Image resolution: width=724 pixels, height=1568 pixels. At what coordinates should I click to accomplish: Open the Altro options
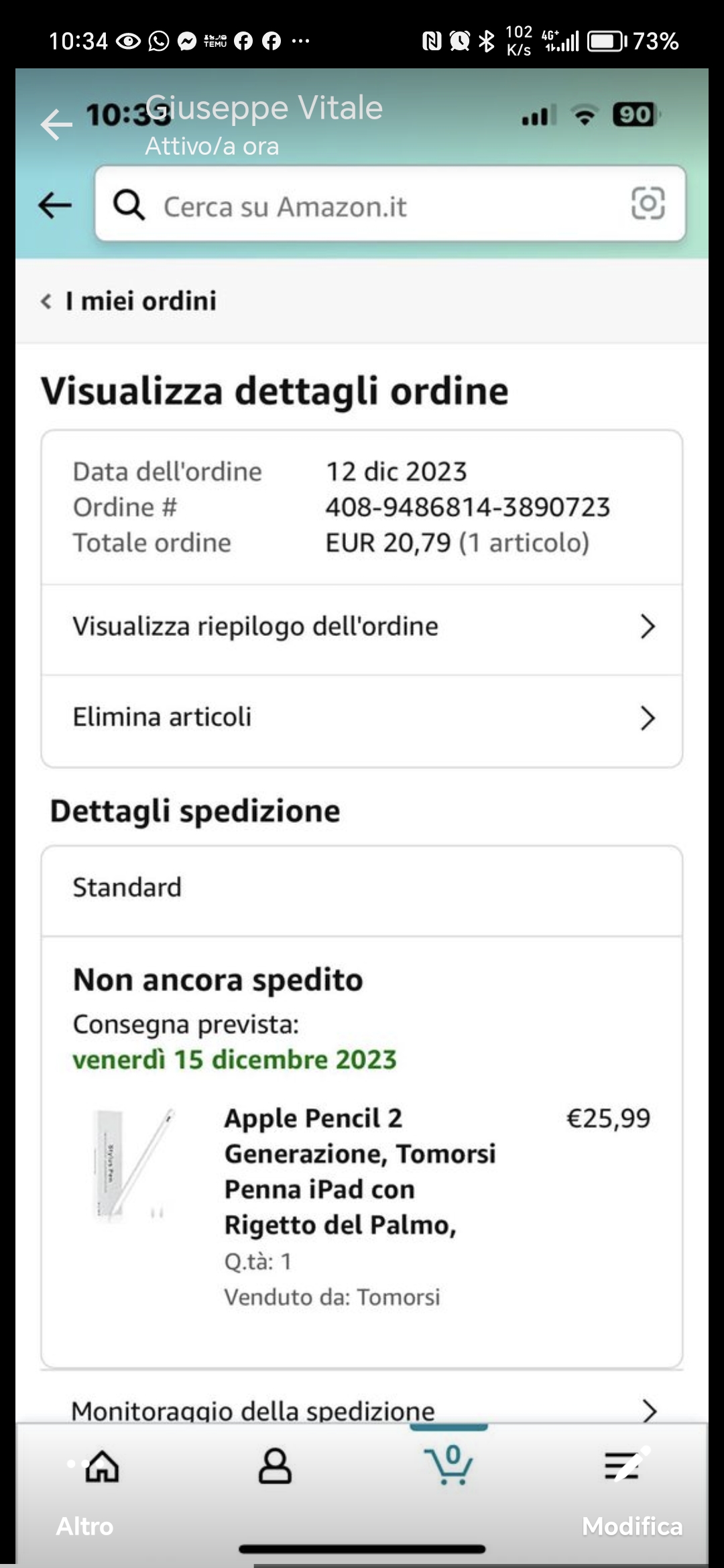pos(84,1526)
